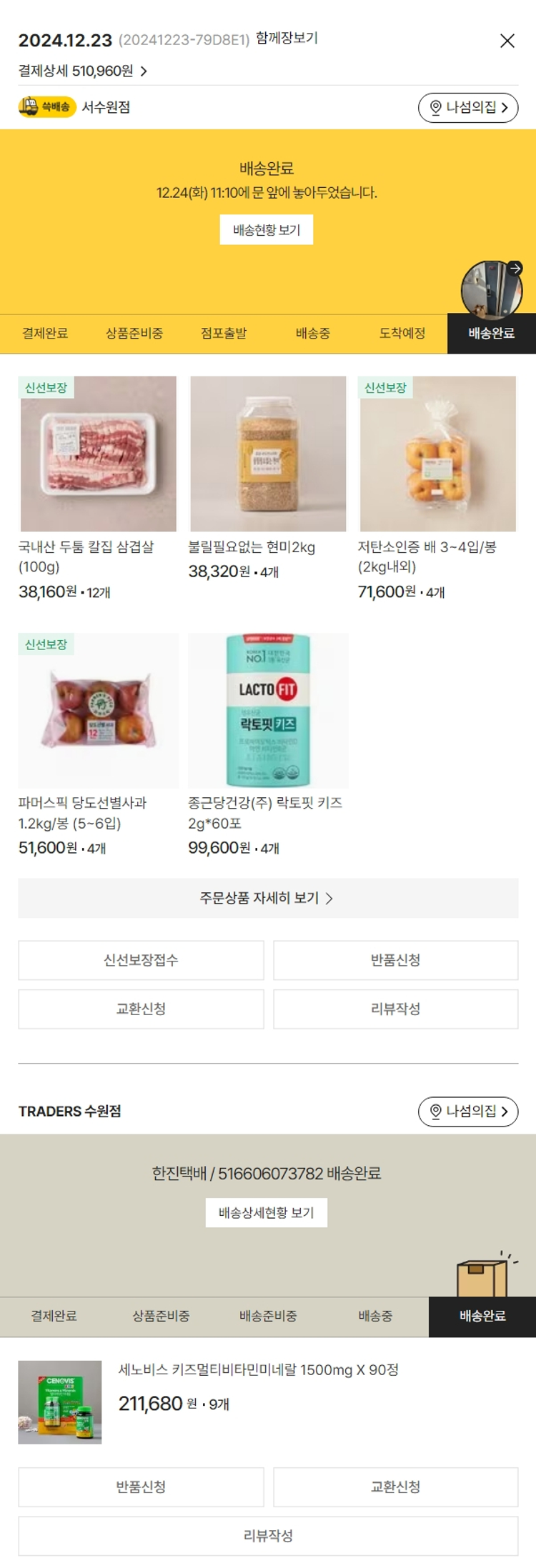
Task: Open 파머스픽 당도선별사과 product
Action: (98, 710)
